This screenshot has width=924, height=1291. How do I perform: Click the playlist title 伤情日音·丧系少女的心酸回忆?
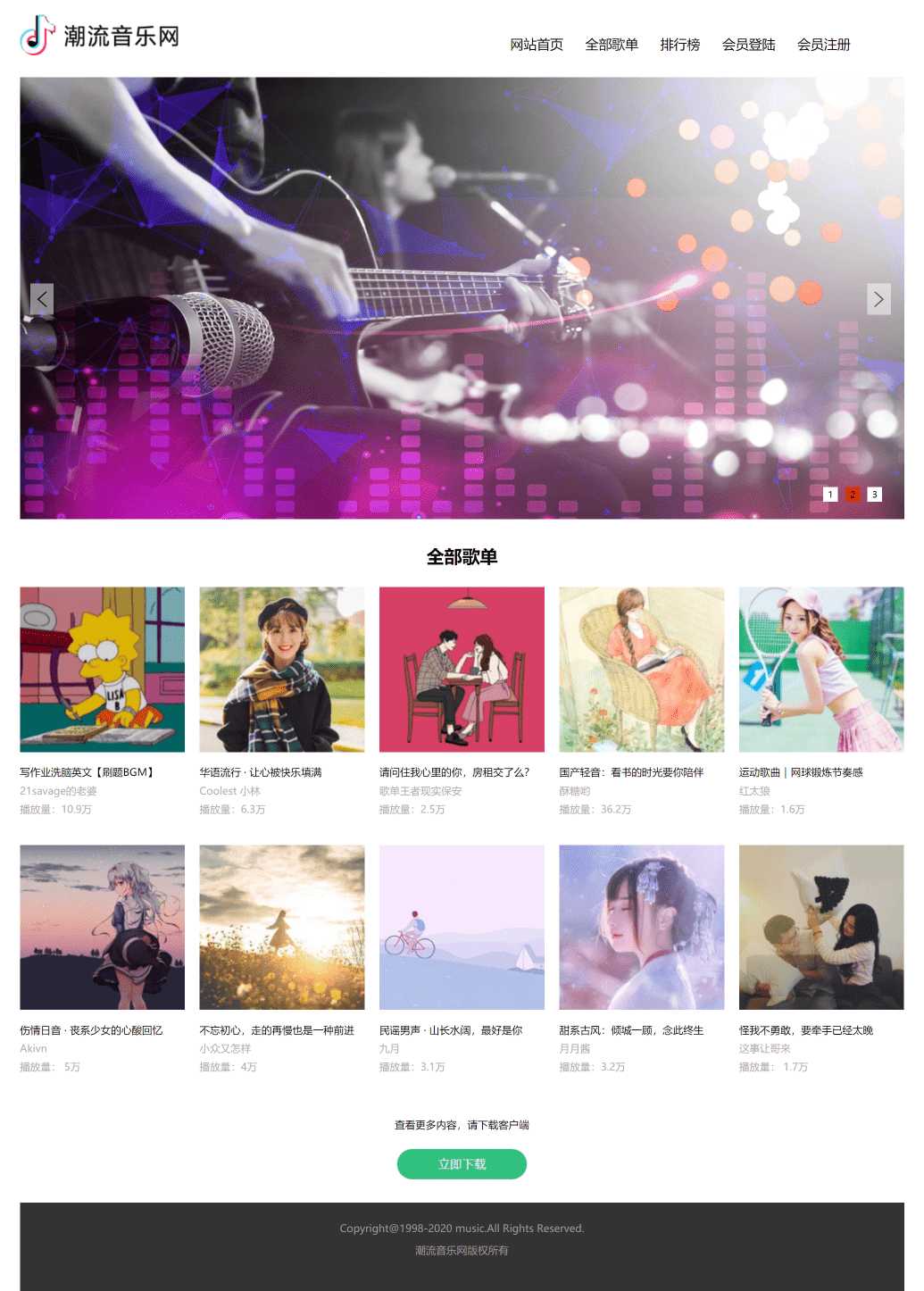point(91,1030)
